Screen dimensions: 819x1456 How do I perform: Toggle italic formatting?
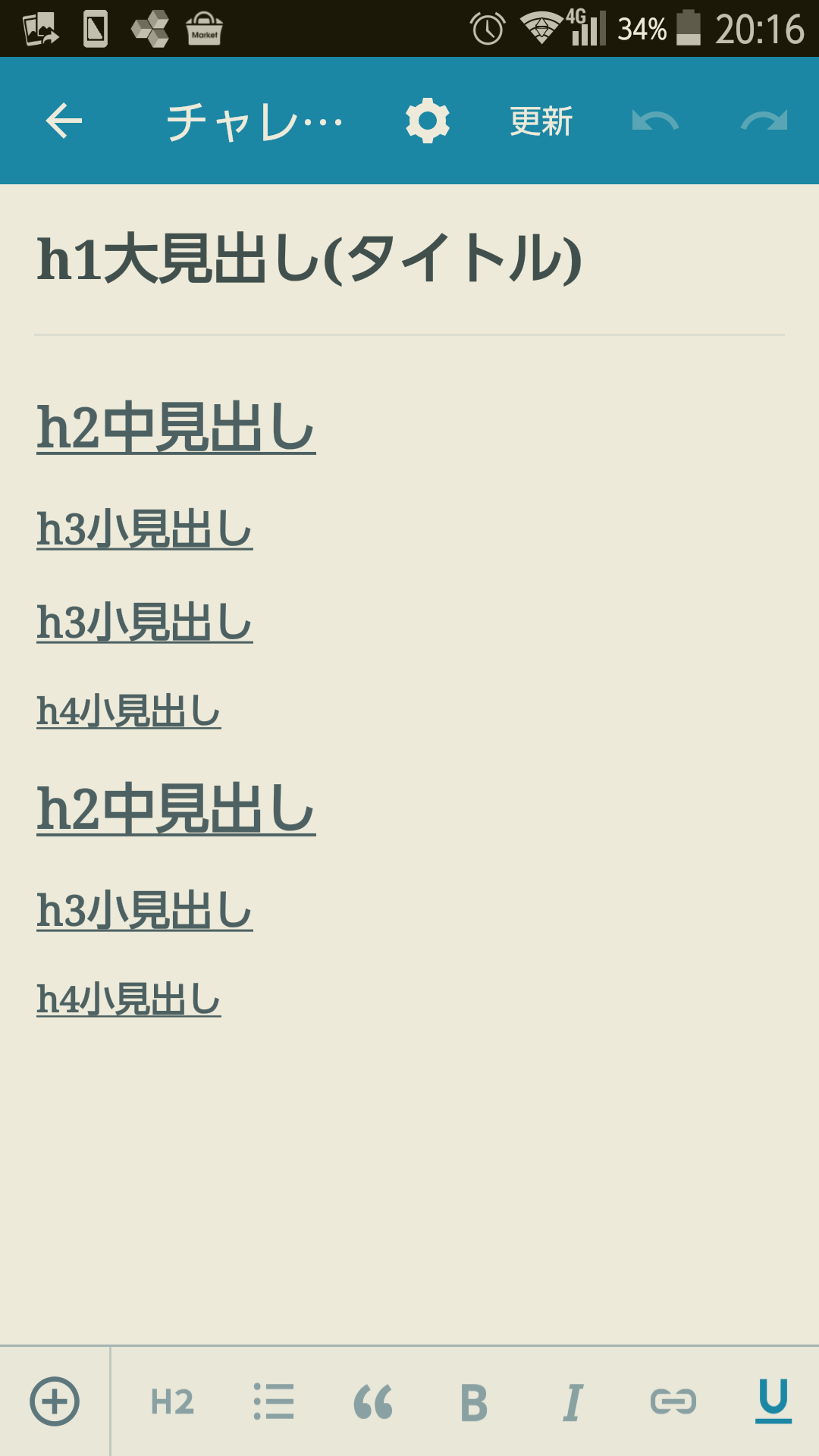573,1401
